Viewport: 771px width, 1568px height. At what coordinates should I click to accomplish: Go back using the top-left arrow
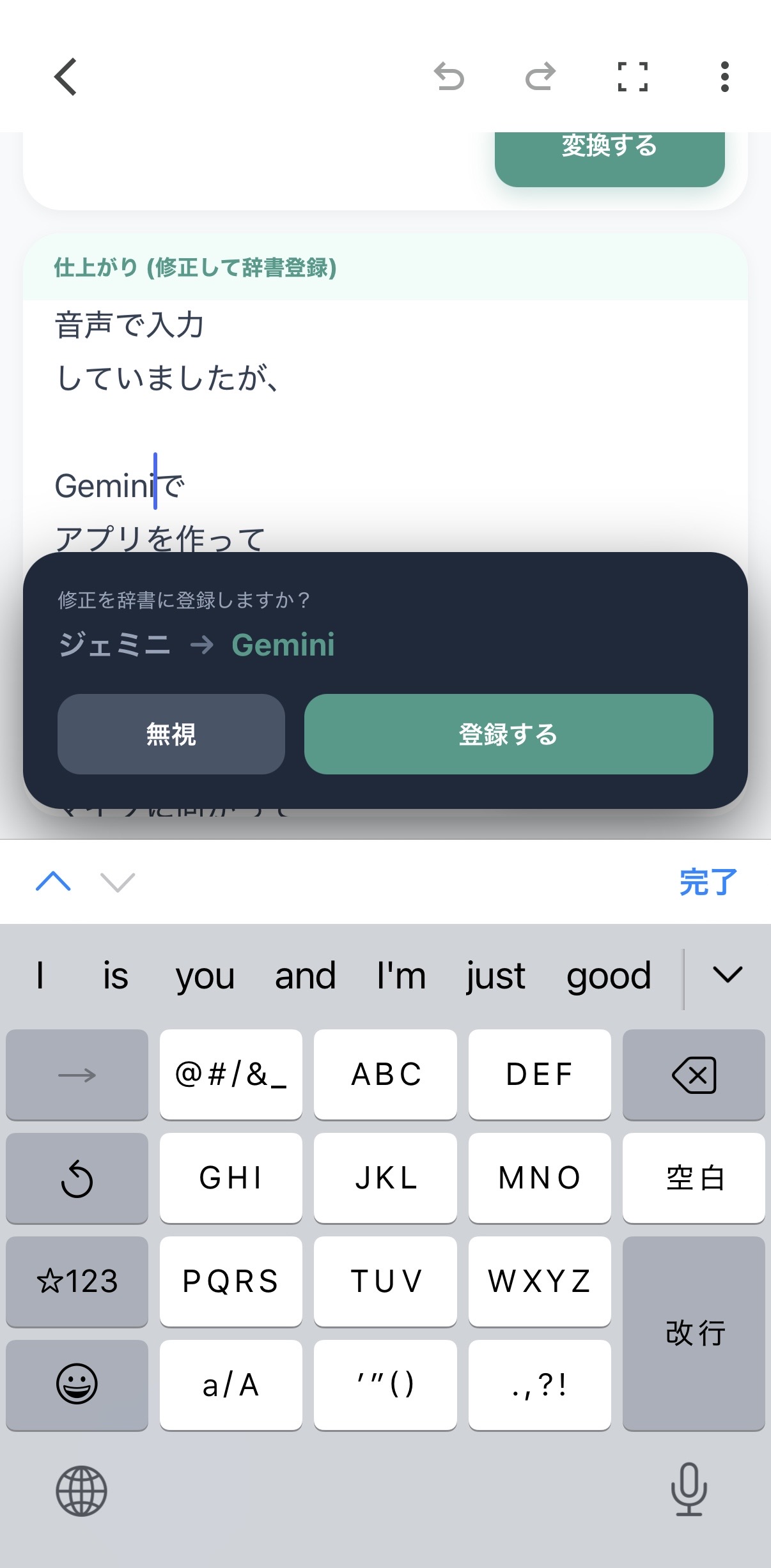pyautogui.click(x=65, y=77)
